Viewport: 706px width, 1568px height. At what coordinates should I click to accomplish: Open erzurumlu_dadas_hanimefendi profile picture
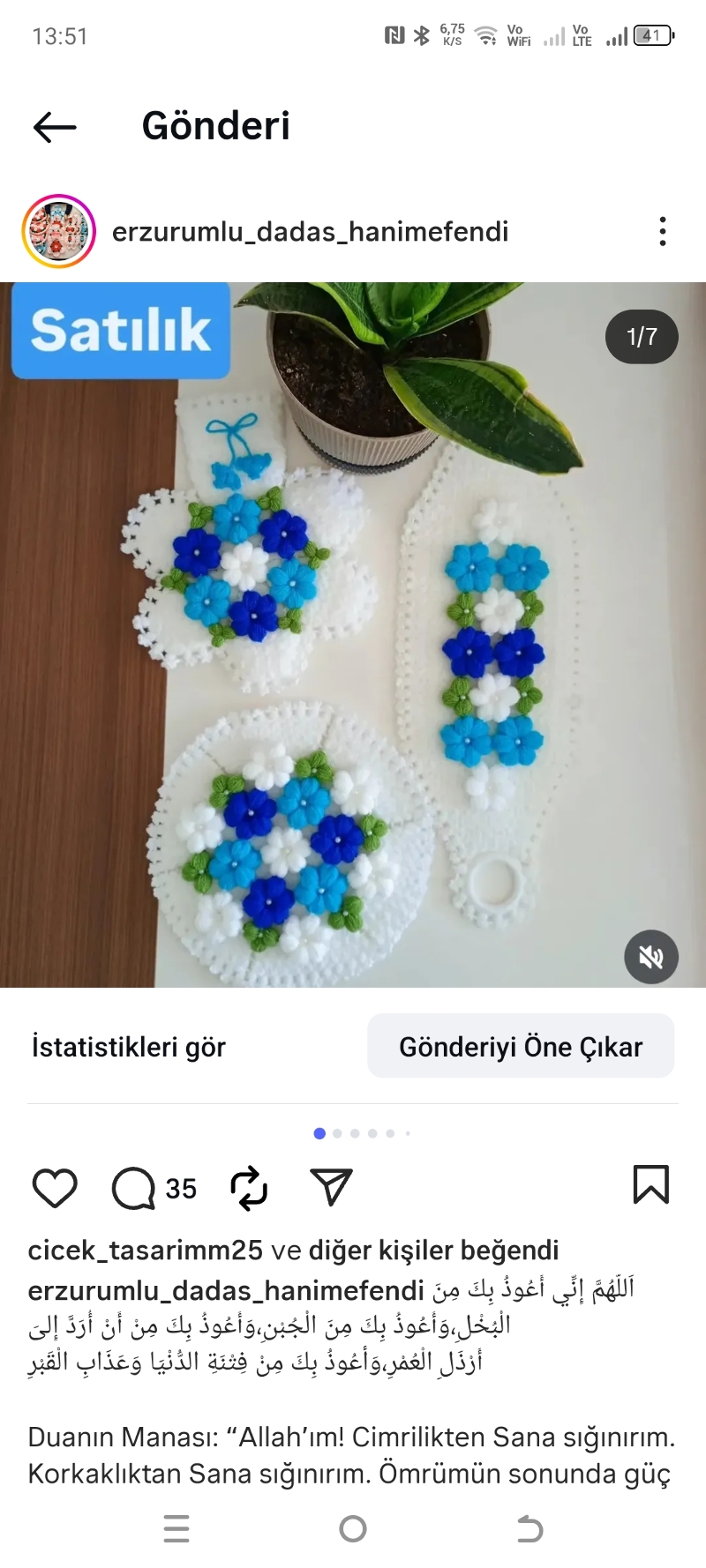pos(58,232)
